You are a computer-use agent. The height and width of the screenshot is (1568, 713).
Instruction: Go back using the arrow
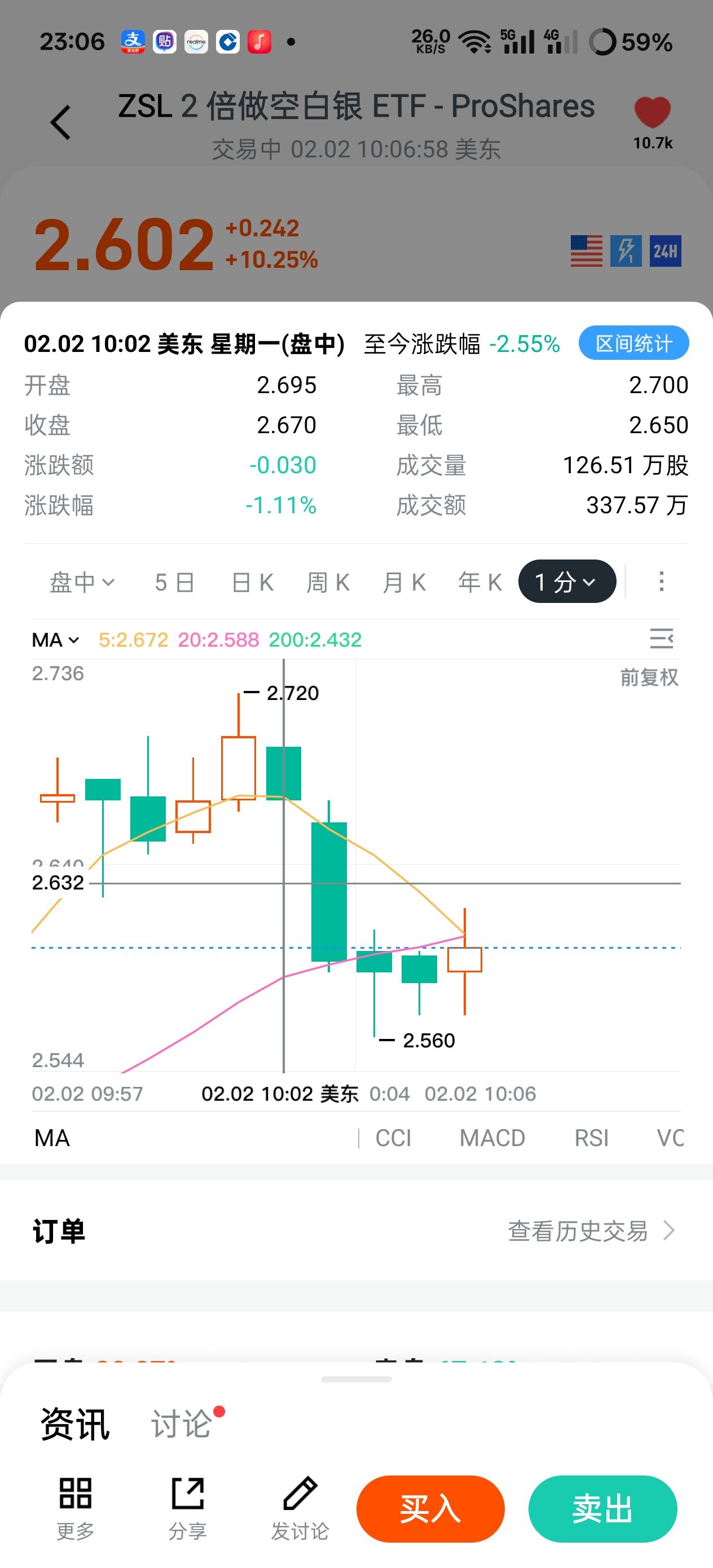(x=60, y=122)
